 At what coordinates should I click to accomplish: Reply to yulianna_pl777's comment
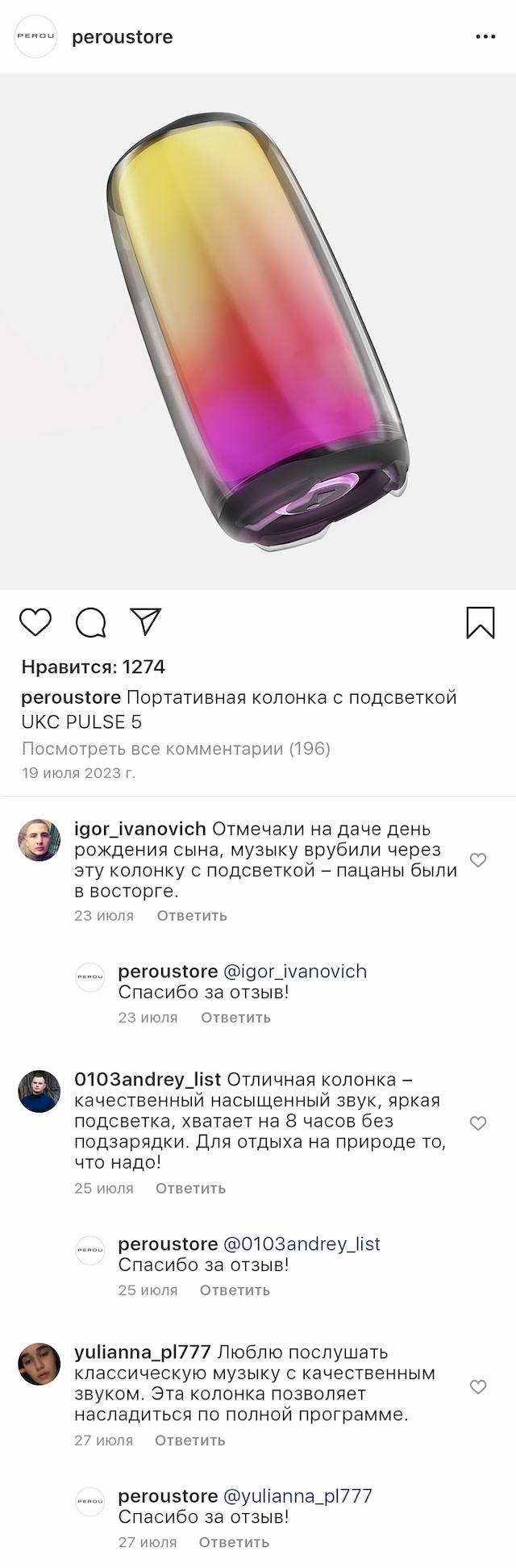189,1440
